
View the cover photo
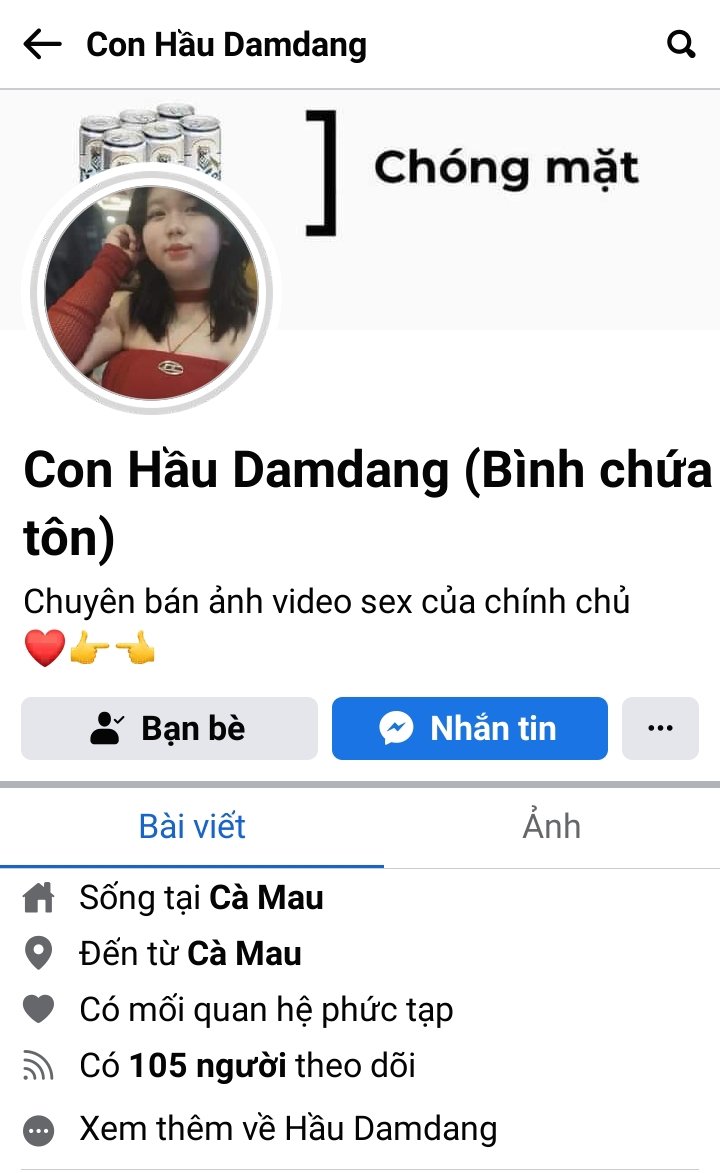[500, 200]
